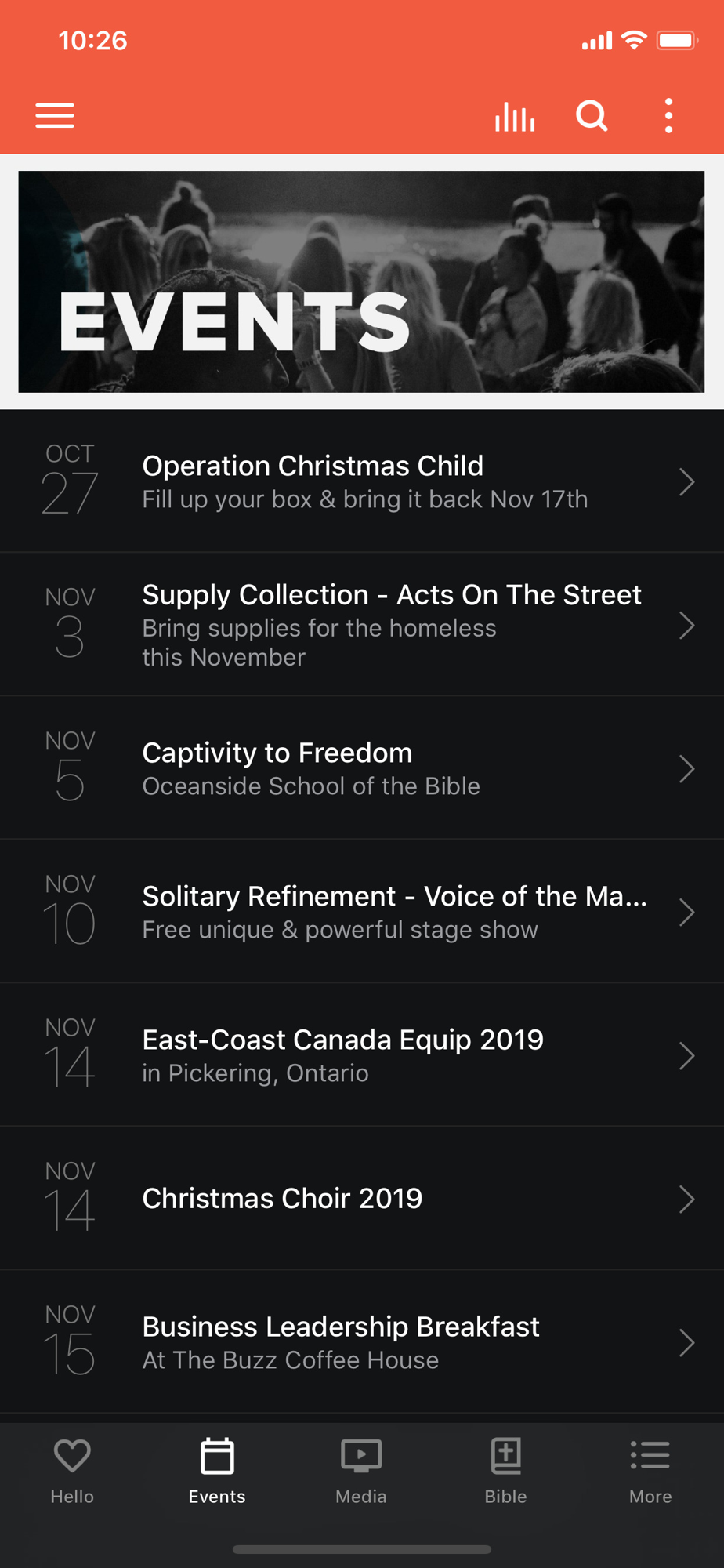Open the More tab
This screenshot has width=724, height=1568.
[x=650, y=1472]
